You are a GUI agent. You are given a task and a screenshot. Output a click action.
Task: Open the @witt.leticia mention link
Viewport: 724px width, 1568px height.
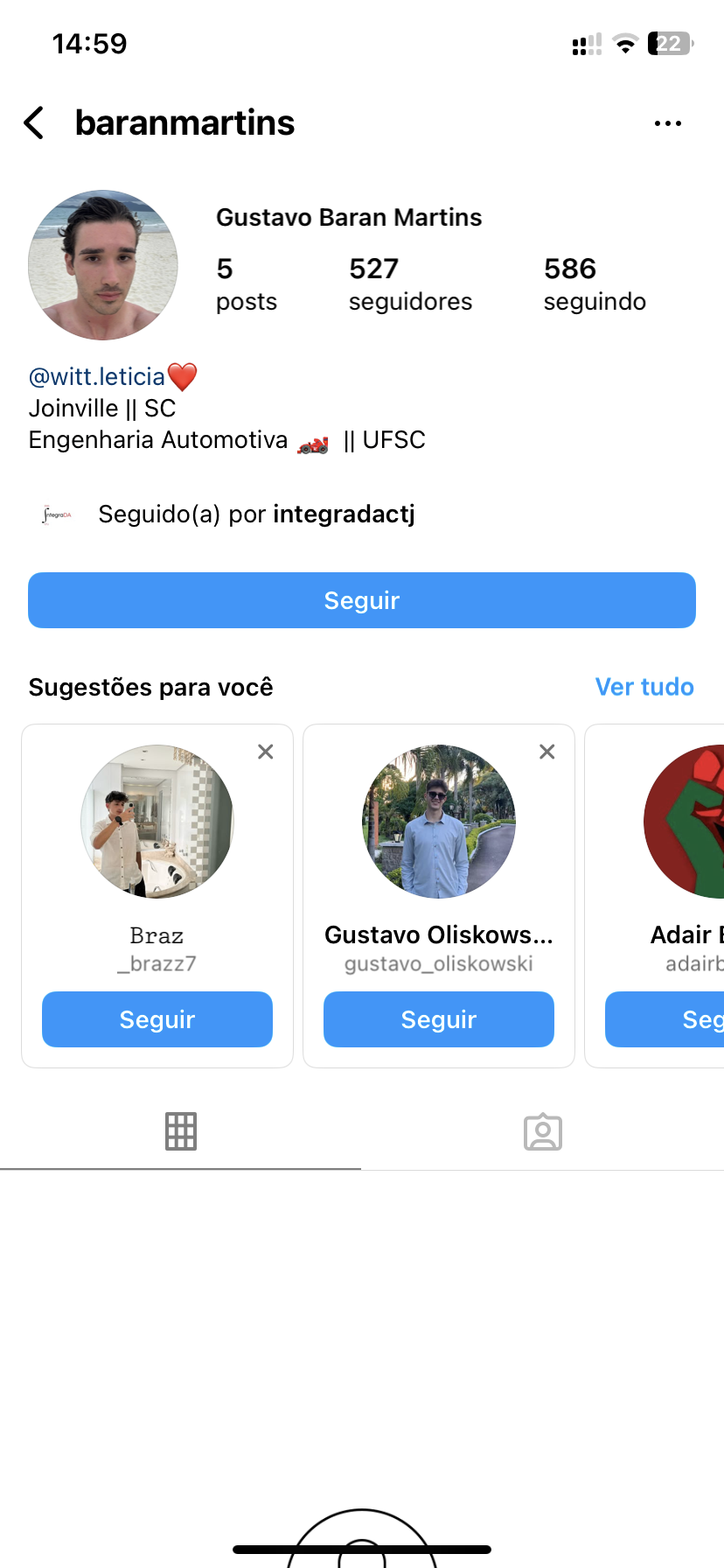click(x=97, y=377)
